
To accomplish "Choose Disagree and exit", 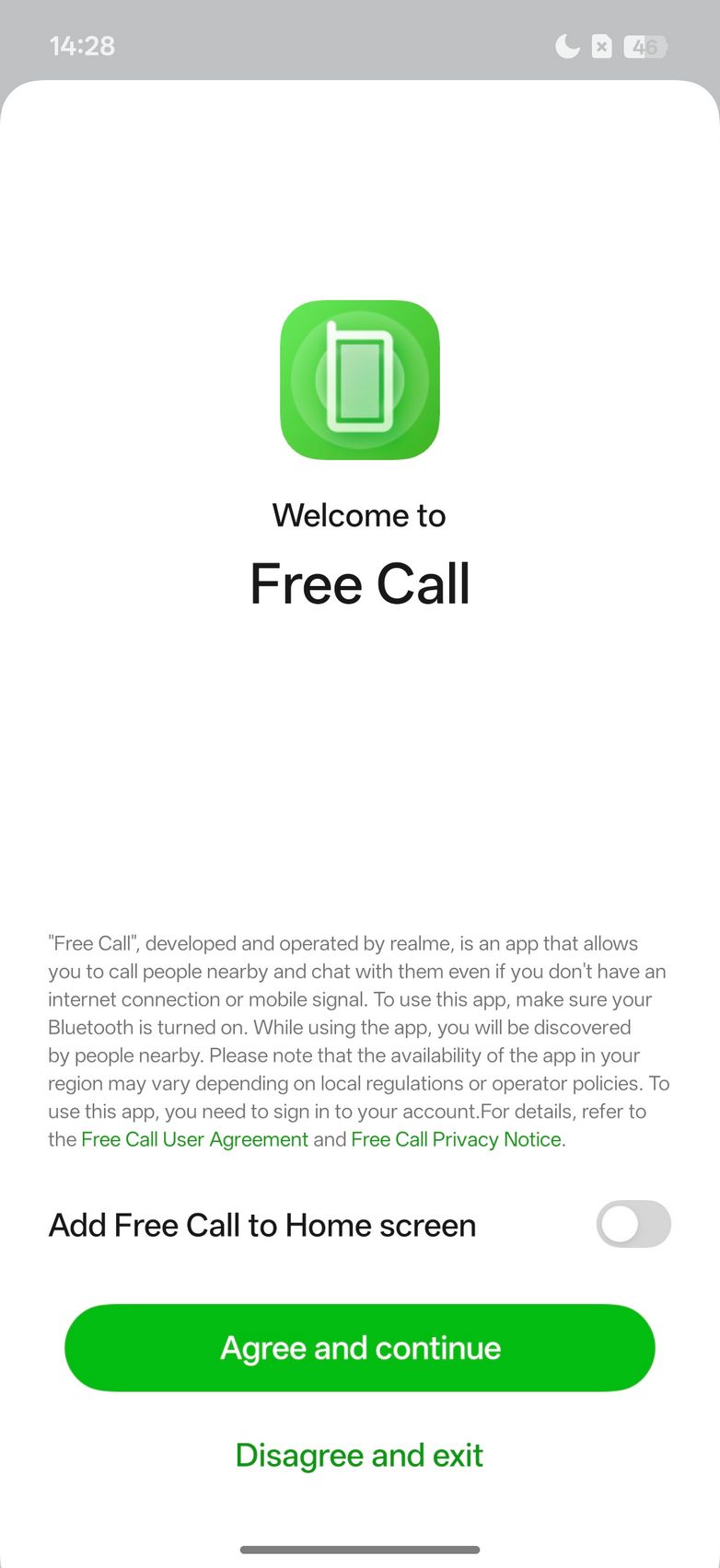I will (359, 1455).
